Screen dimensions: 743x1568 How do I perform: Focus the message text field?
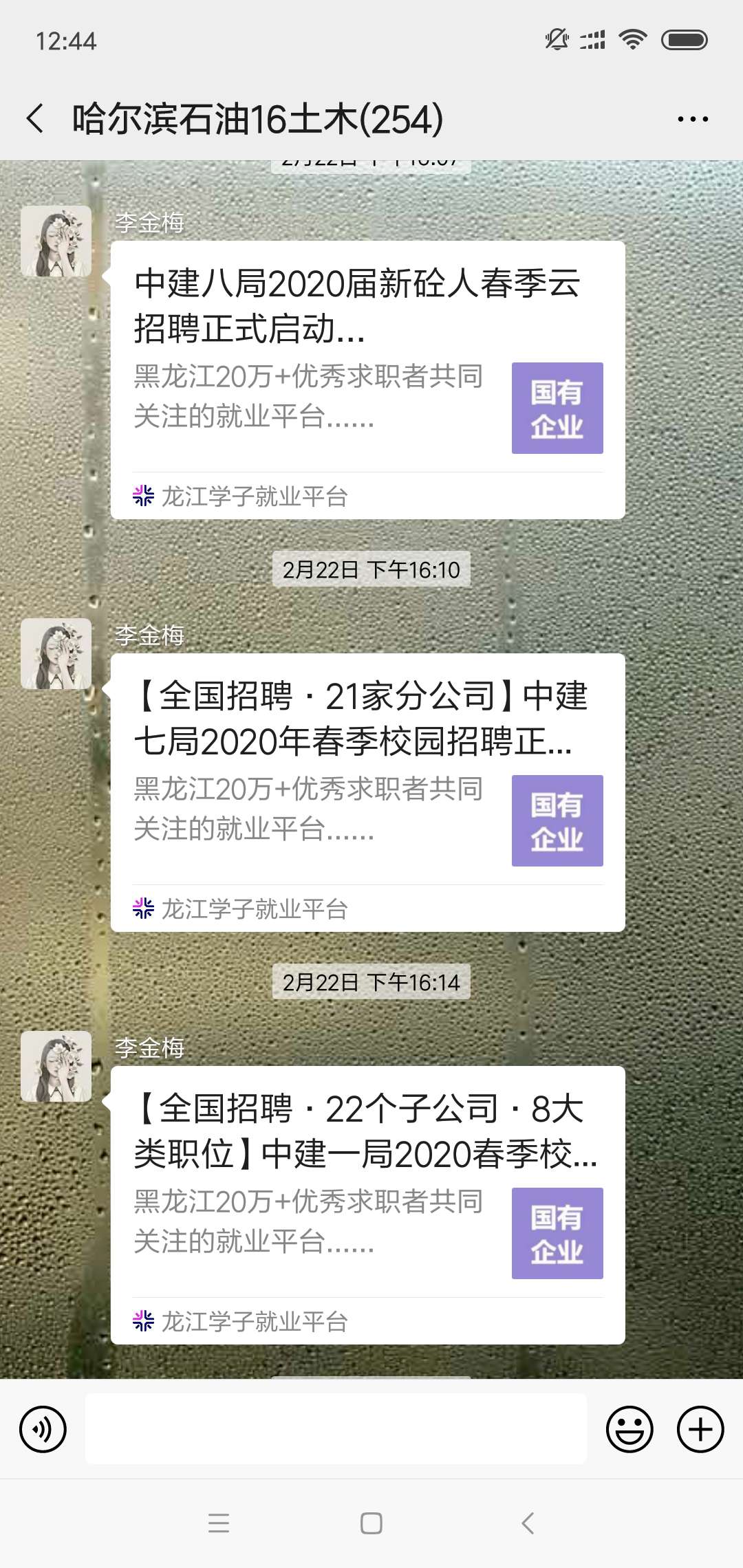(x=336, y=1429)
